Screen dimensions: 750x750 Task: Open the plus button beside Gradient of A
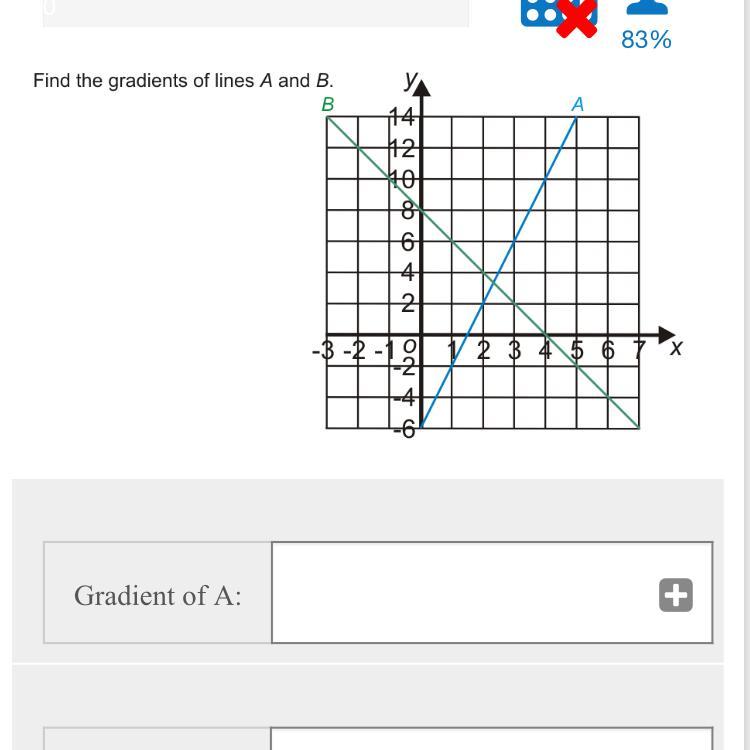pos(676,595)
